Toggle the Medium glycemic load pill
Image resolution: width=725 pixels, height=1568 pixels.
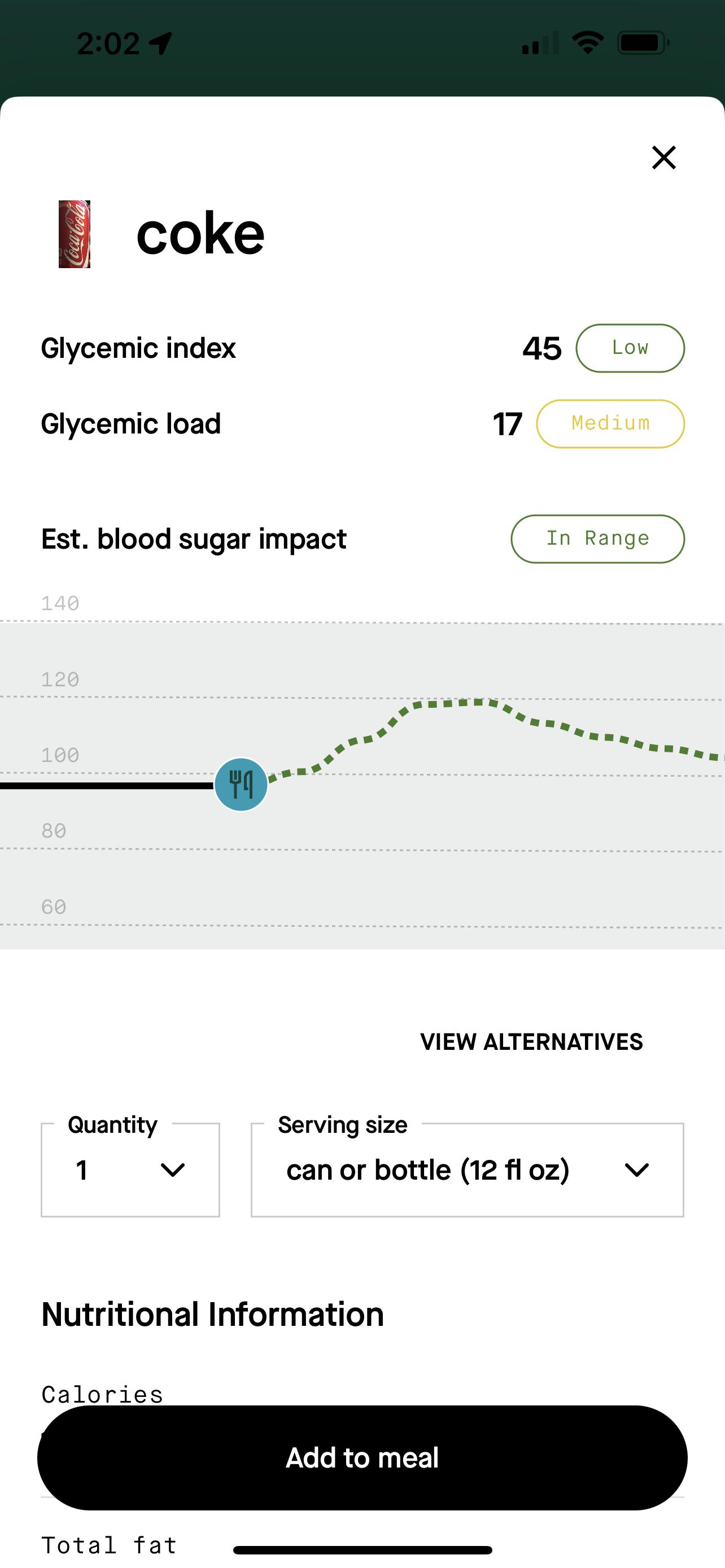point(610,424)
